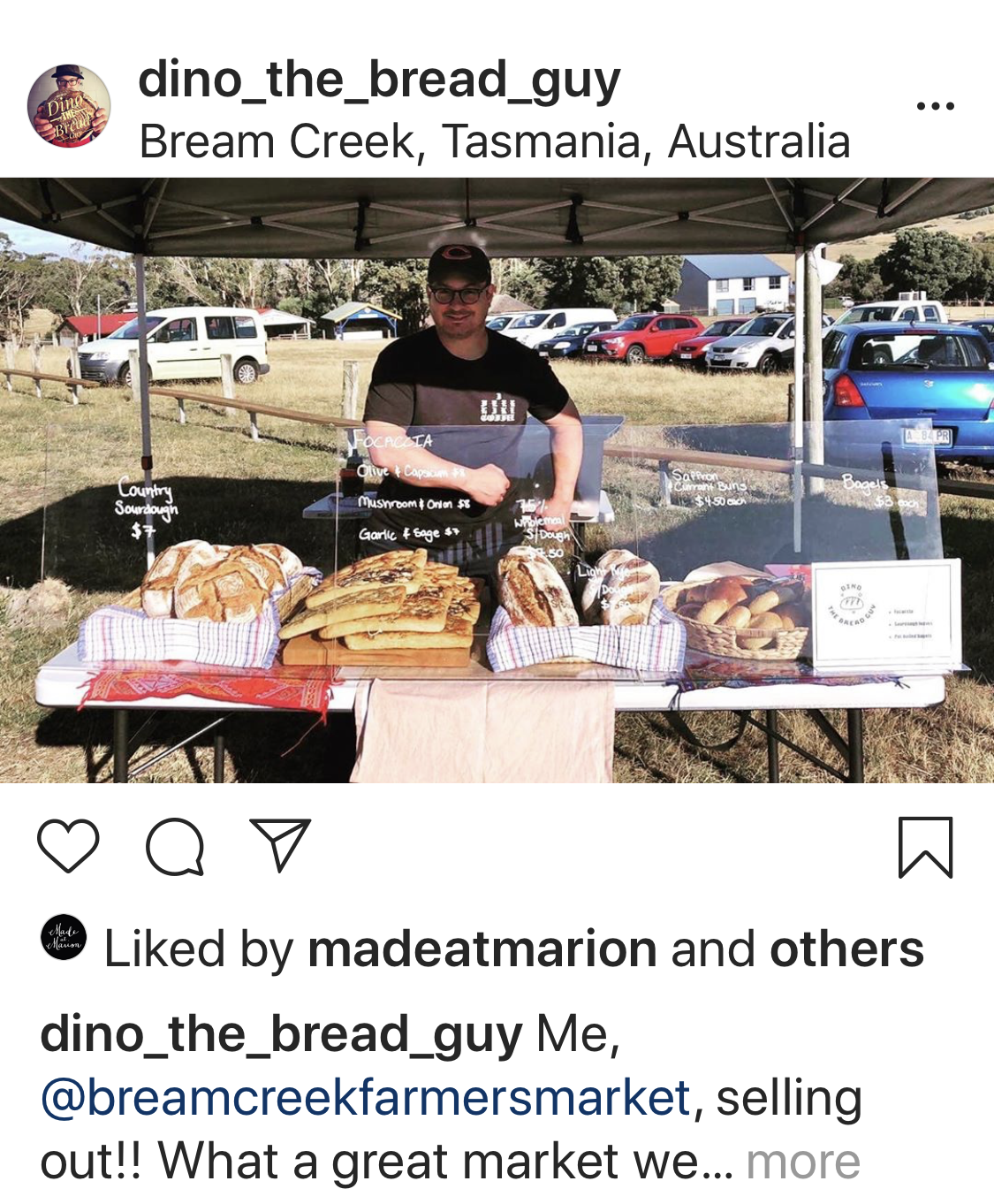The height and width of the screenshot is (1204, 994).
Task: Bookmark this post
Action: (x=925, y=848)
